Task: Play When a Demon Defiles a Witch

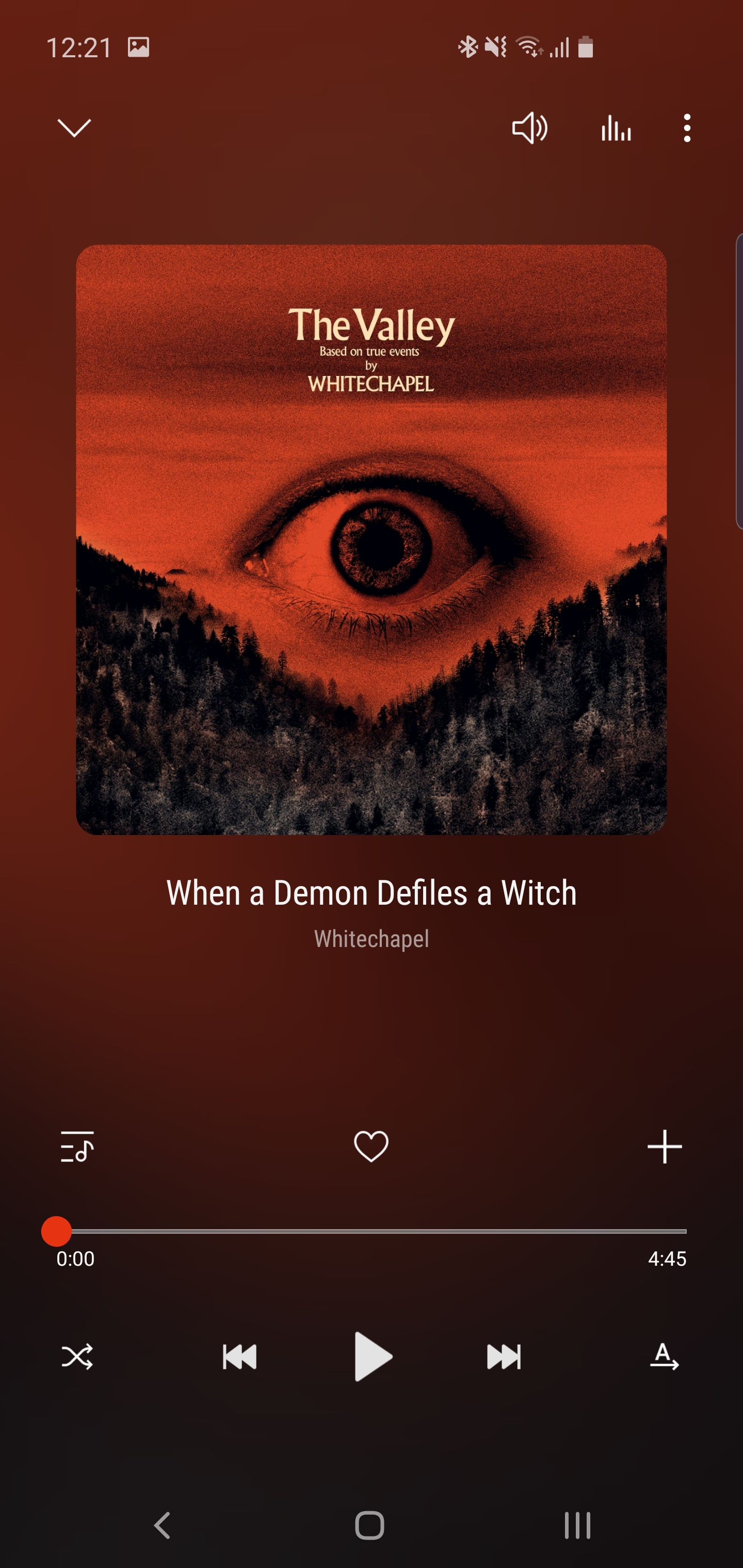Action: [x=372, y=1357]
